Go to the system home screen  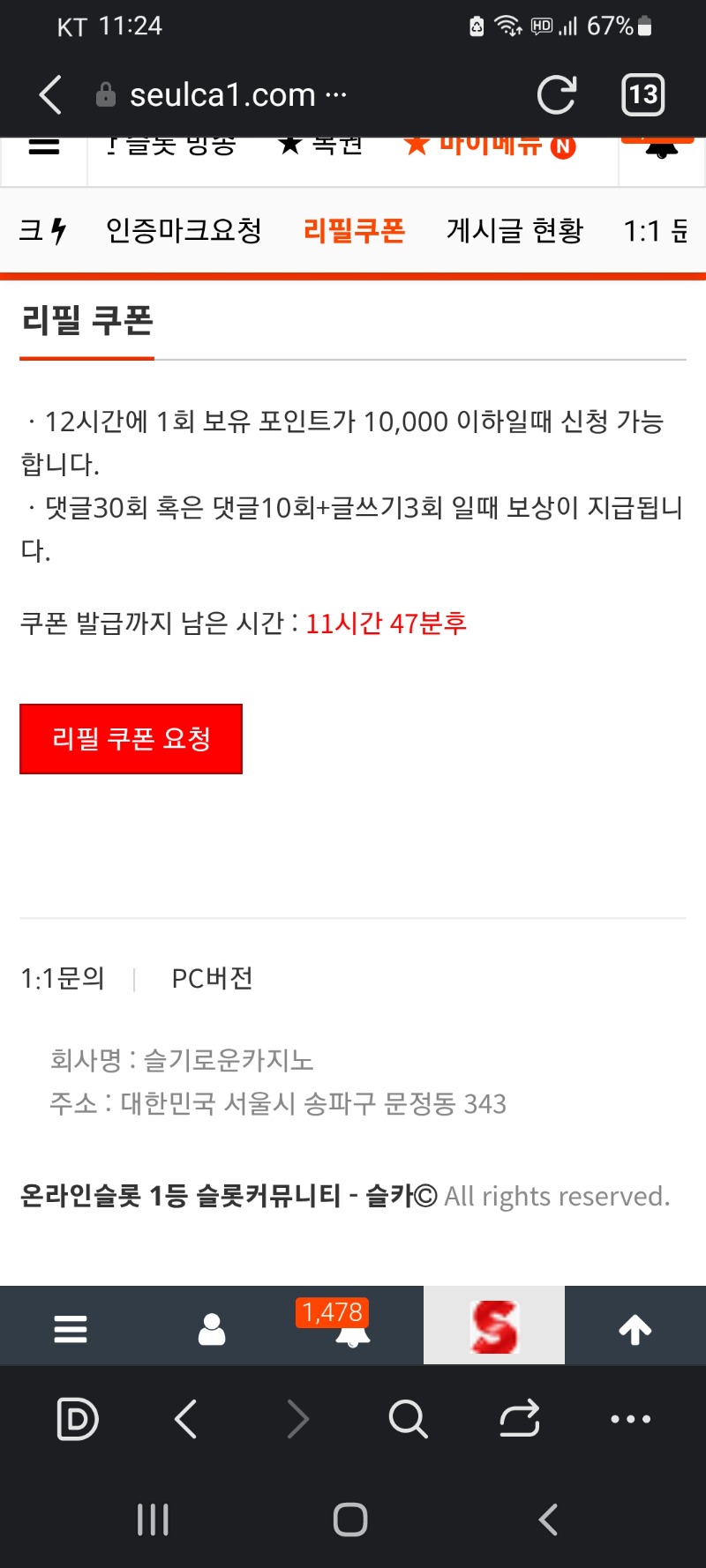point(350,1519)
